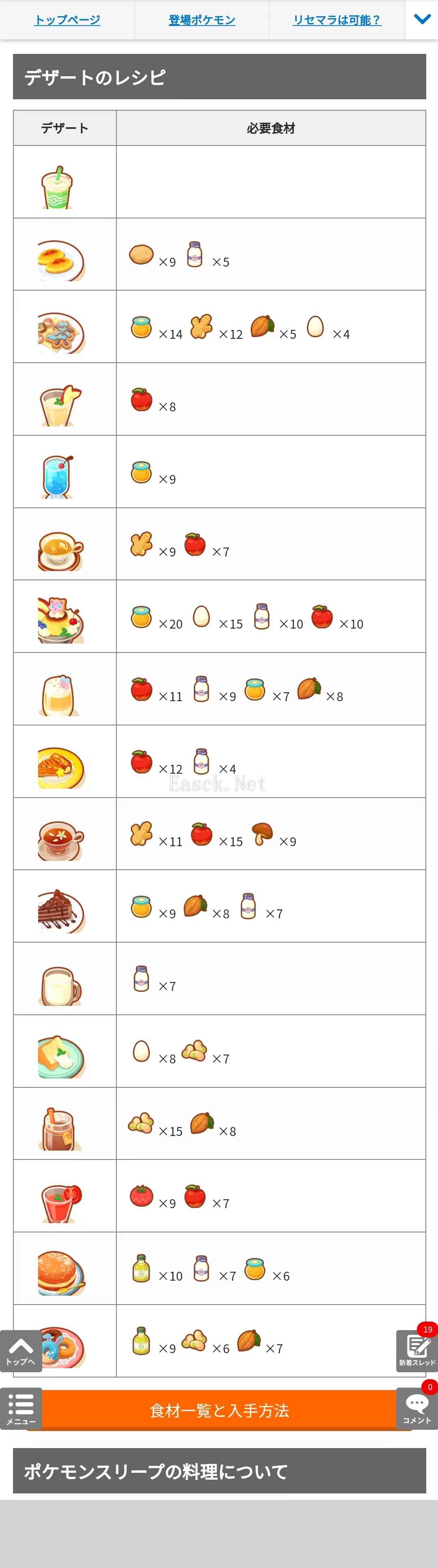Open リセマラは可能？ link
The image size is (438, 1568).
click(337, 20)
